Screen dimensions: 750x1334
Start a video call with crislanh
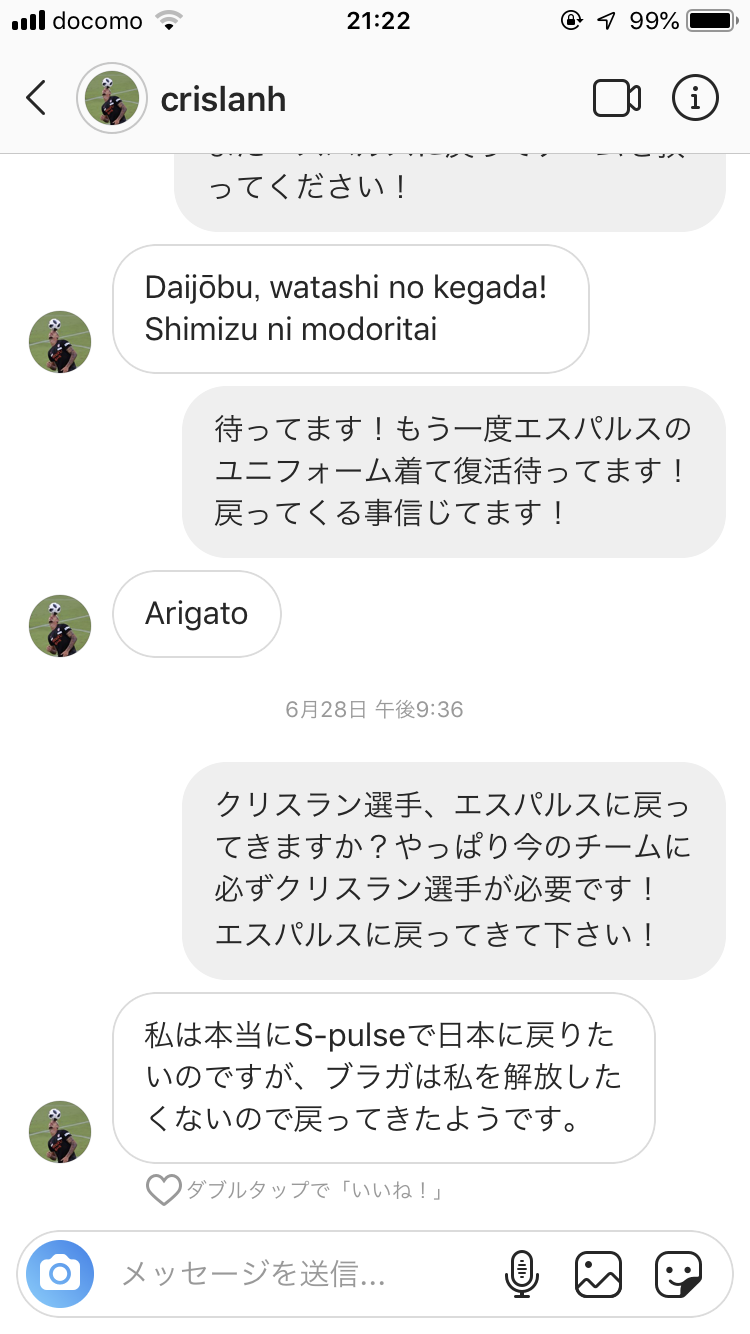click(616, 98)
